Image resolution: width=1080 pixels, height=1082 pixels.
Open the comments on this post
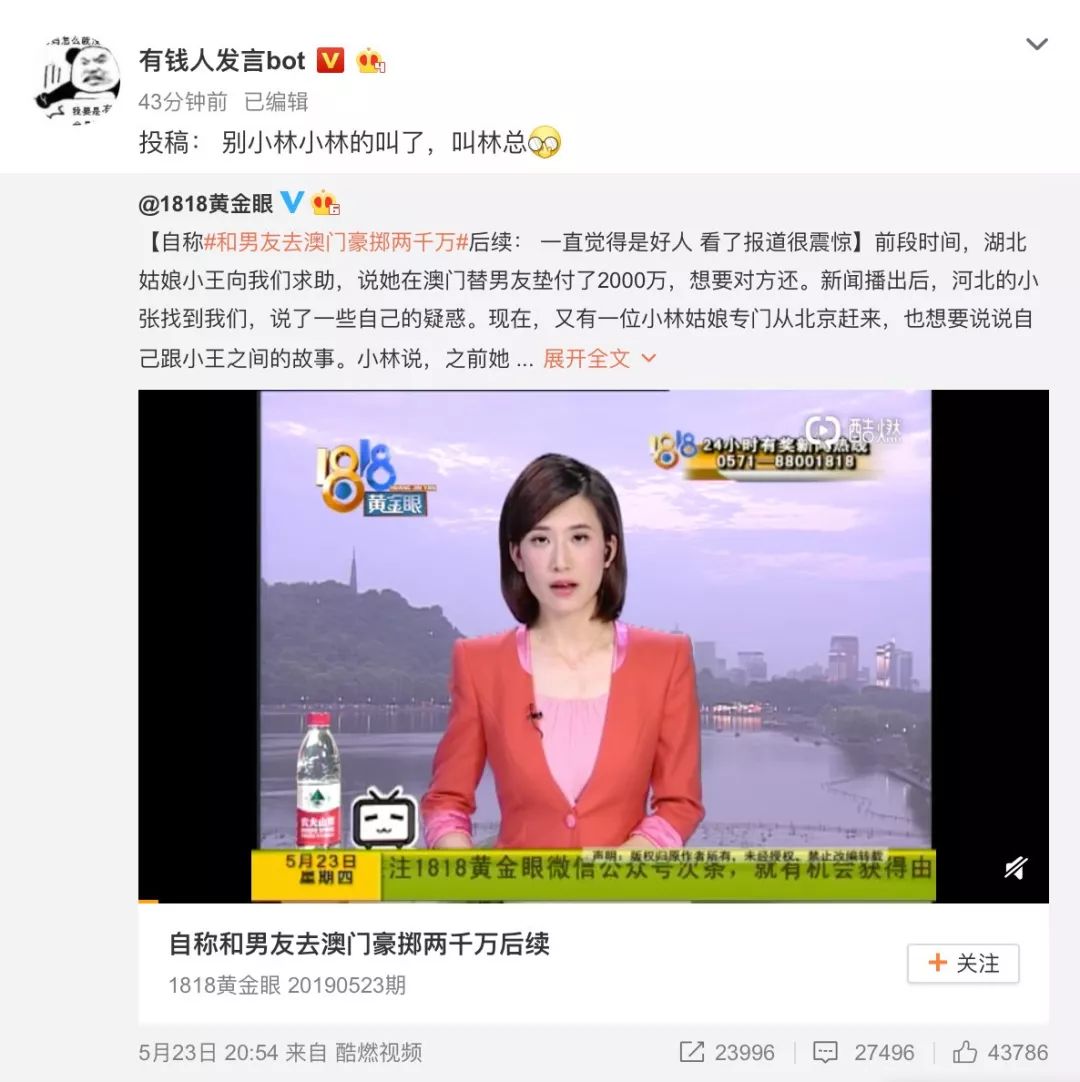pos(863,1052)
